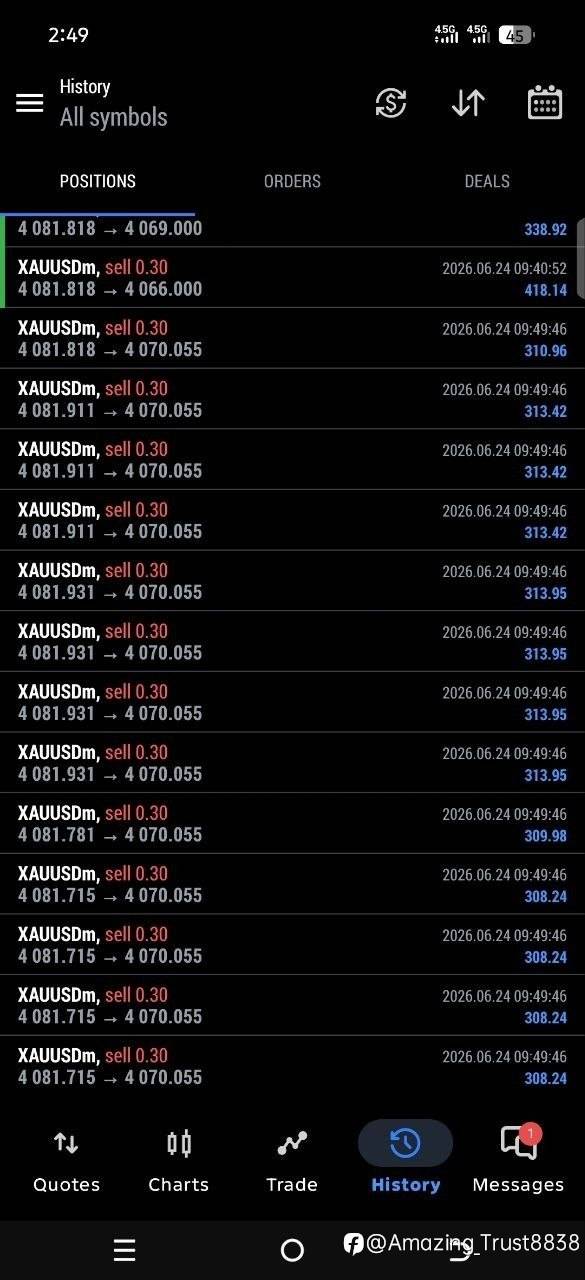Open the calendar date range picker

545,103
